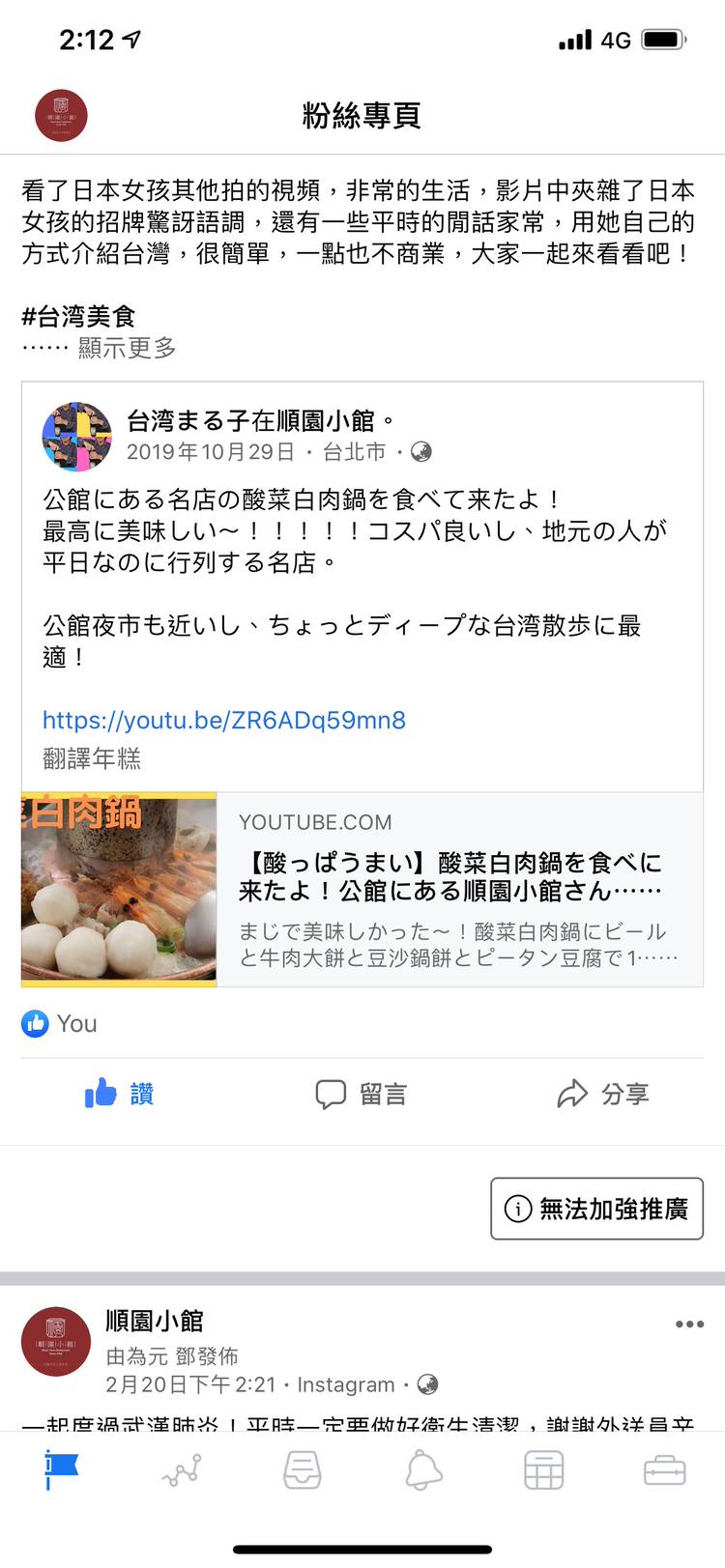The height and width of the screenshot is (1568, 725).
Task: Tap the #台湾美食 hashtag
Action: point(78,316)
